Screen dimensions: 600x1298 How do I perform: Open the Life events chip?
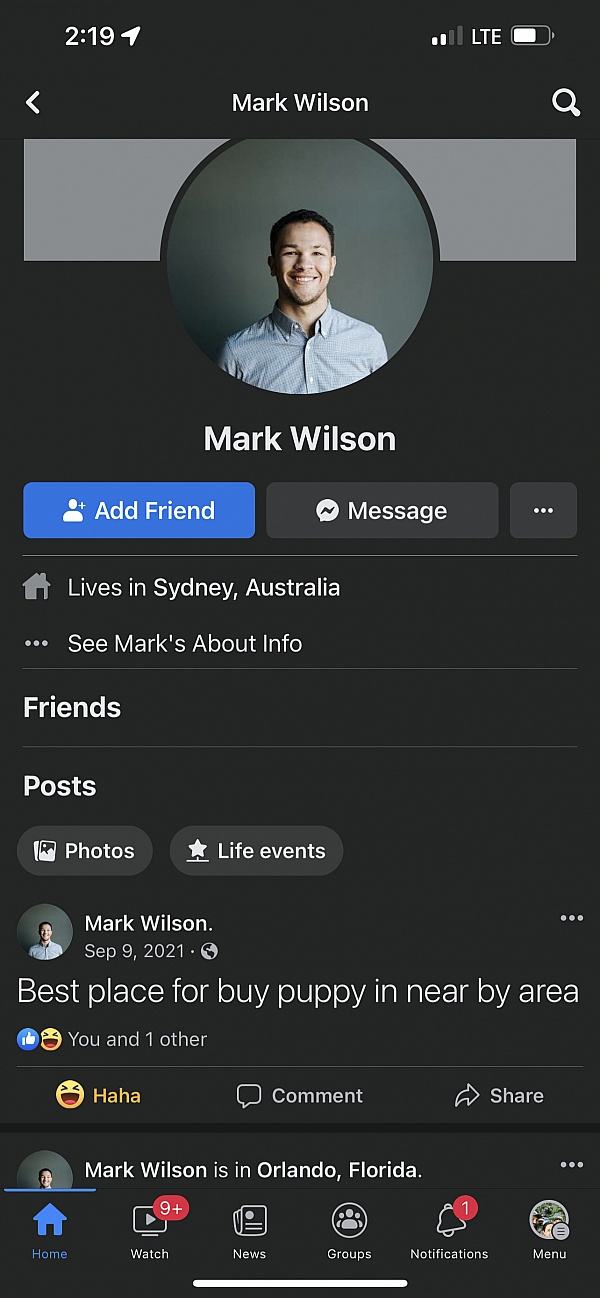tap(256, 851)
